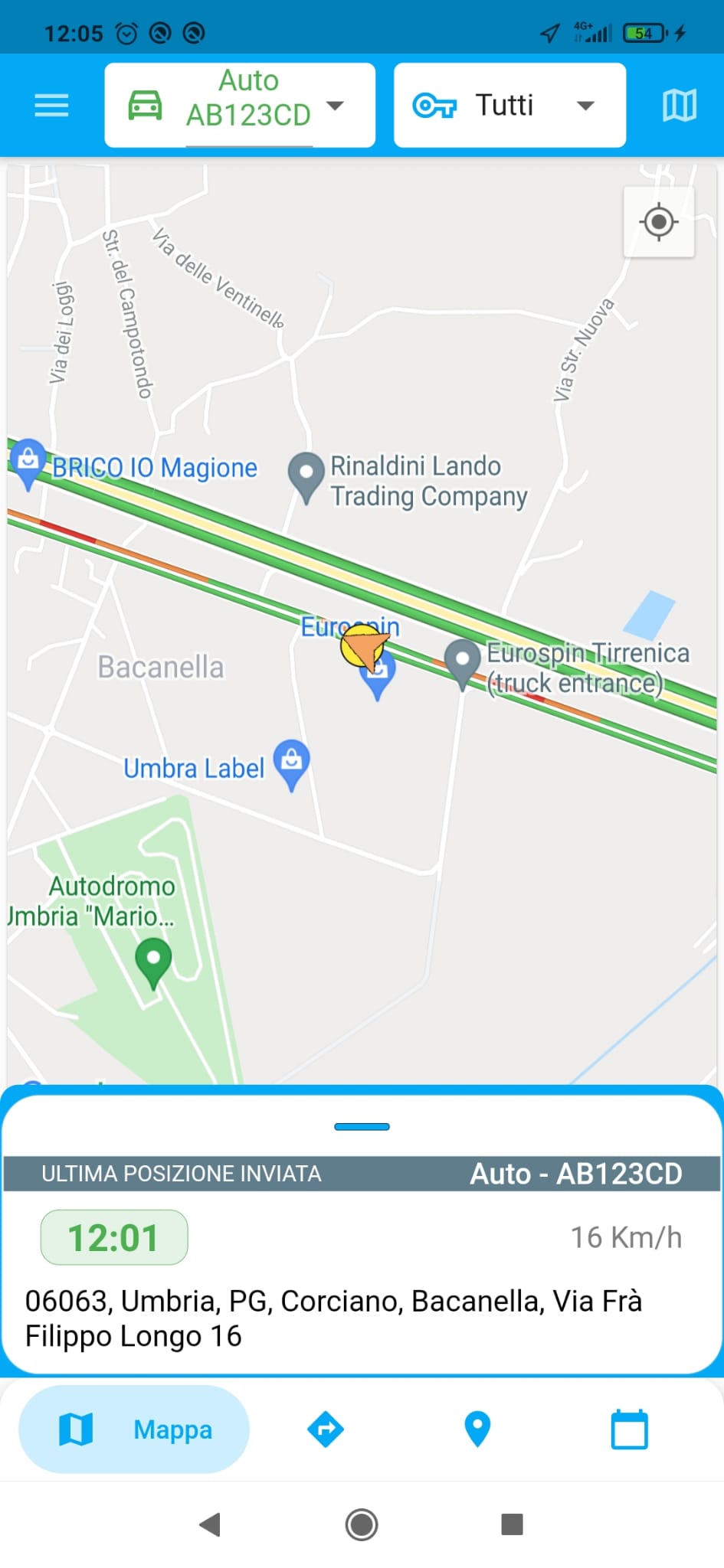The image size is (724, 1568).
Task: Switch to the Mappa tab
Action: click(x=134, y=1429)
